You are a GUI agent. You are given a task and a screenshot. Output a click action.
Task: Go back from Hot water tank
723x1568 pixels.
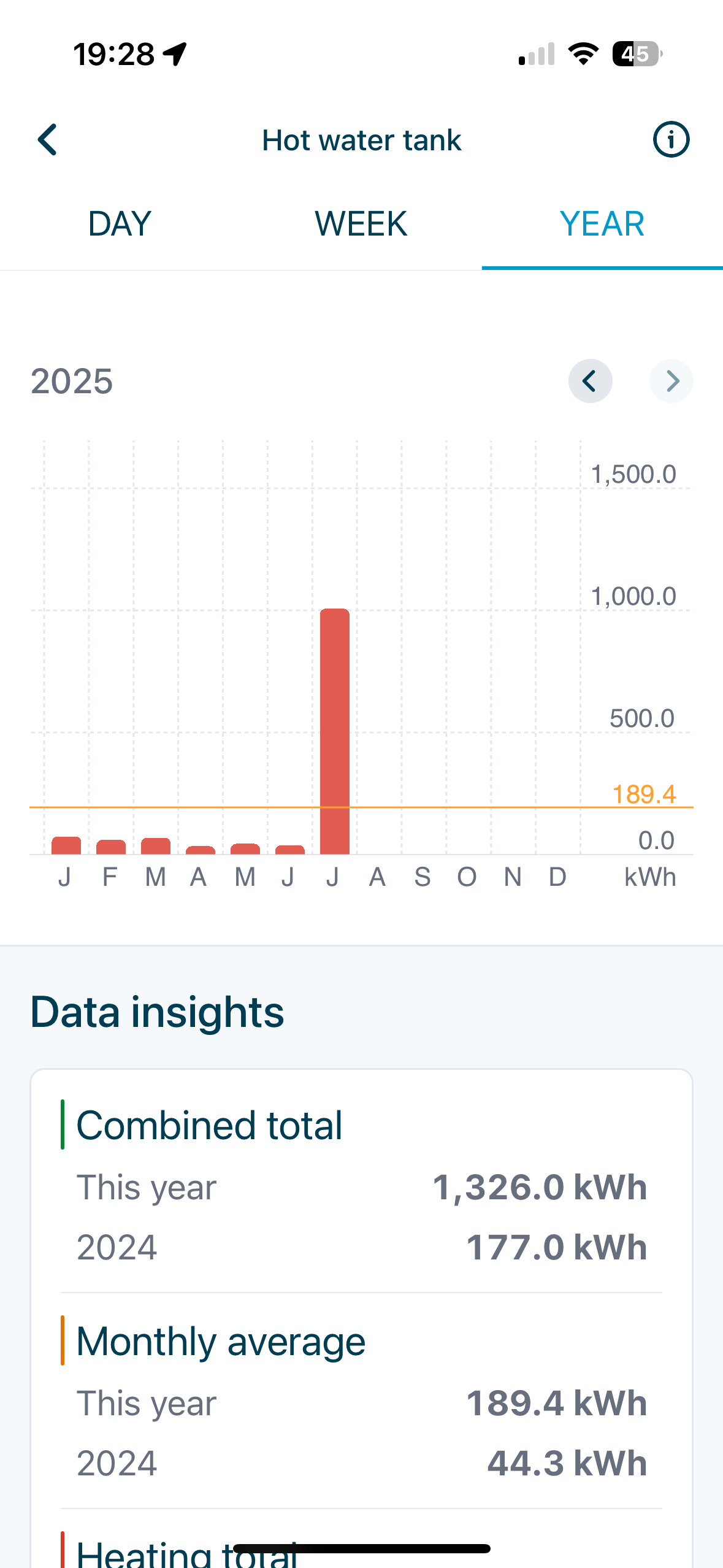pos(48,140)
